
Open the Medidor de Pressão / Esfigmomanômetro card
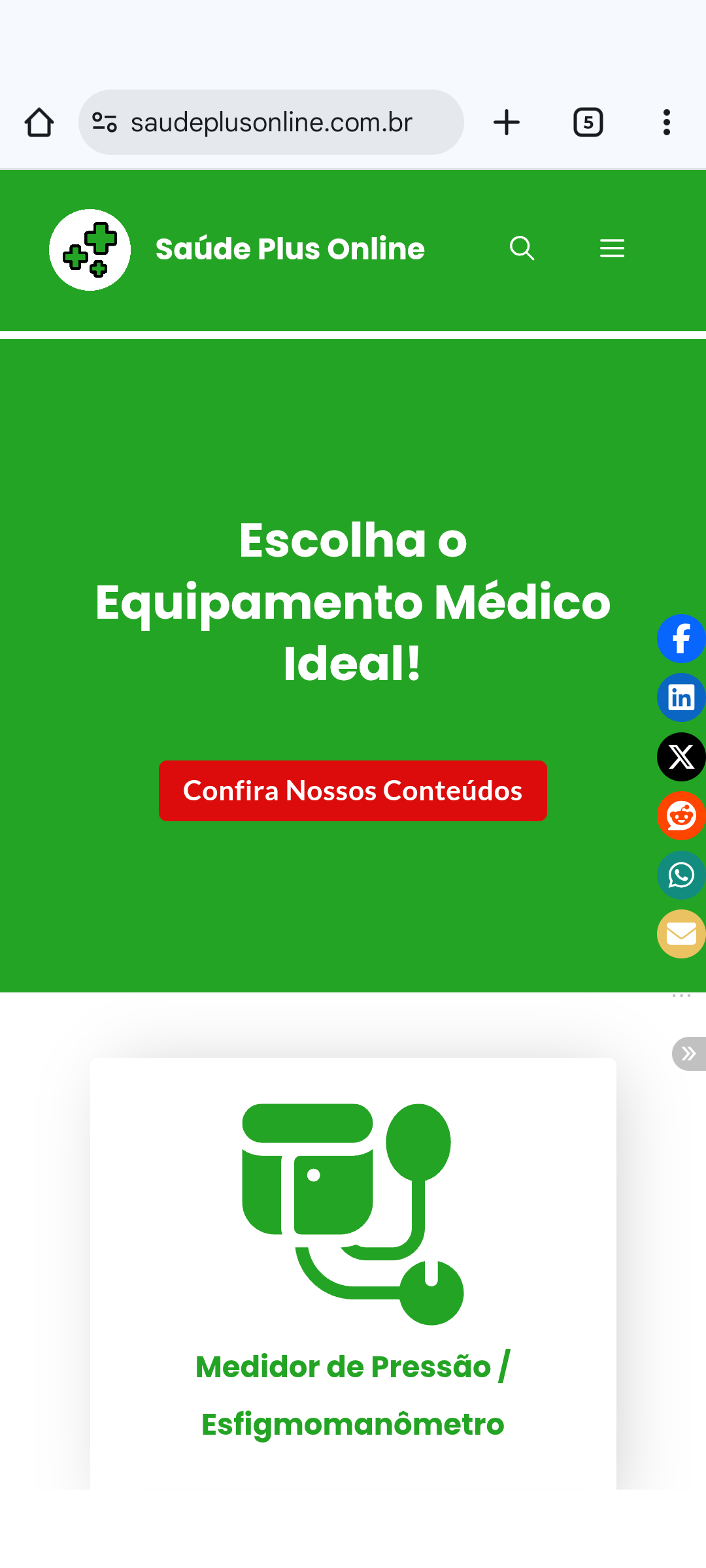(x=353, y=1395)
